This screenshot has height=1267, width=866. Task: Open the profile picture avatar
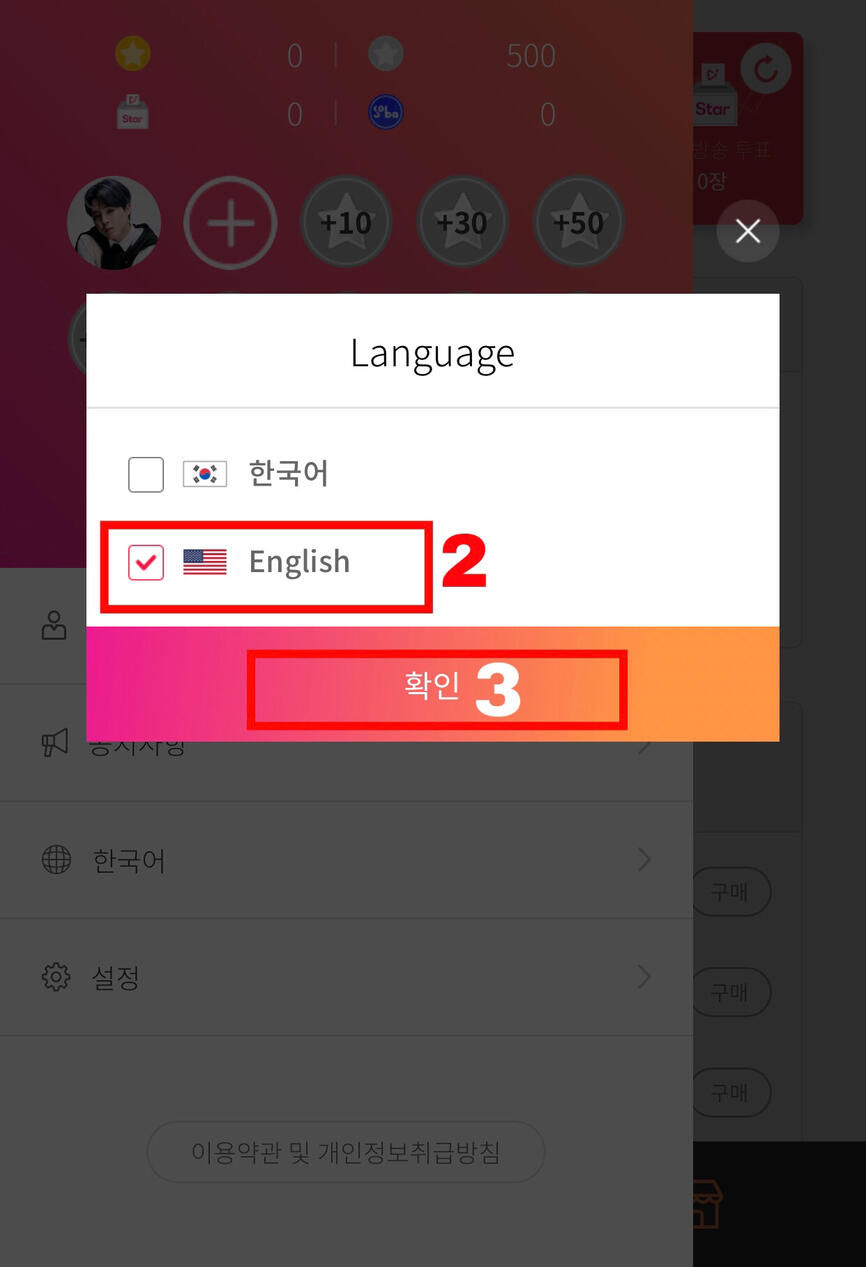(x=114, y=223)
